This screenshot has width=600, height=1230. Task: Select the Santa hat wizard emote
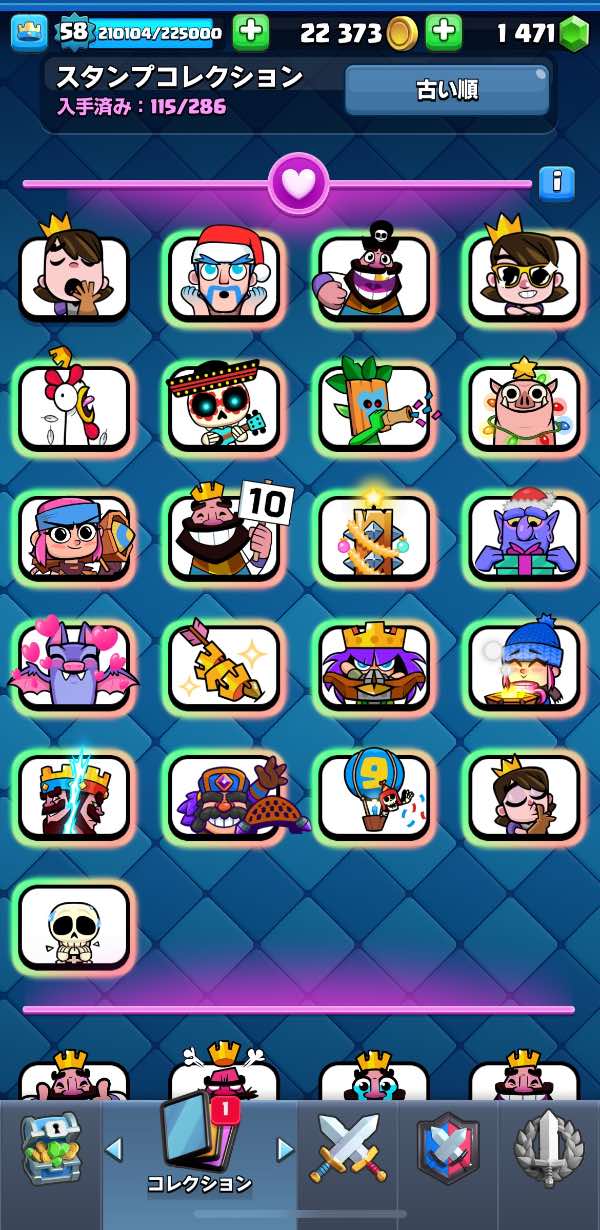[224, 276]
